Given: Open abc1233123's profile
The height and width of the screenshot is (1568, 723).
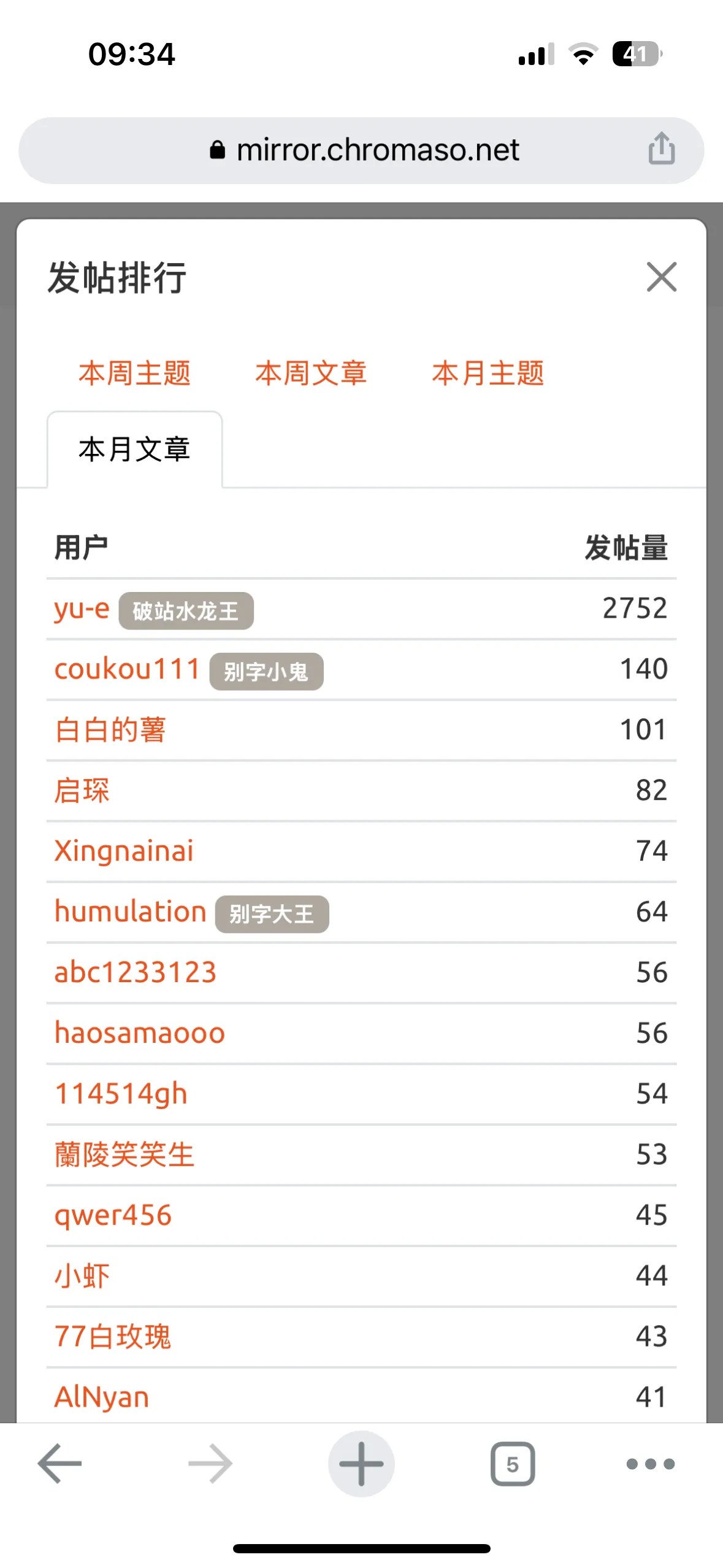Looking at the screenshot, I should point(135,972).
